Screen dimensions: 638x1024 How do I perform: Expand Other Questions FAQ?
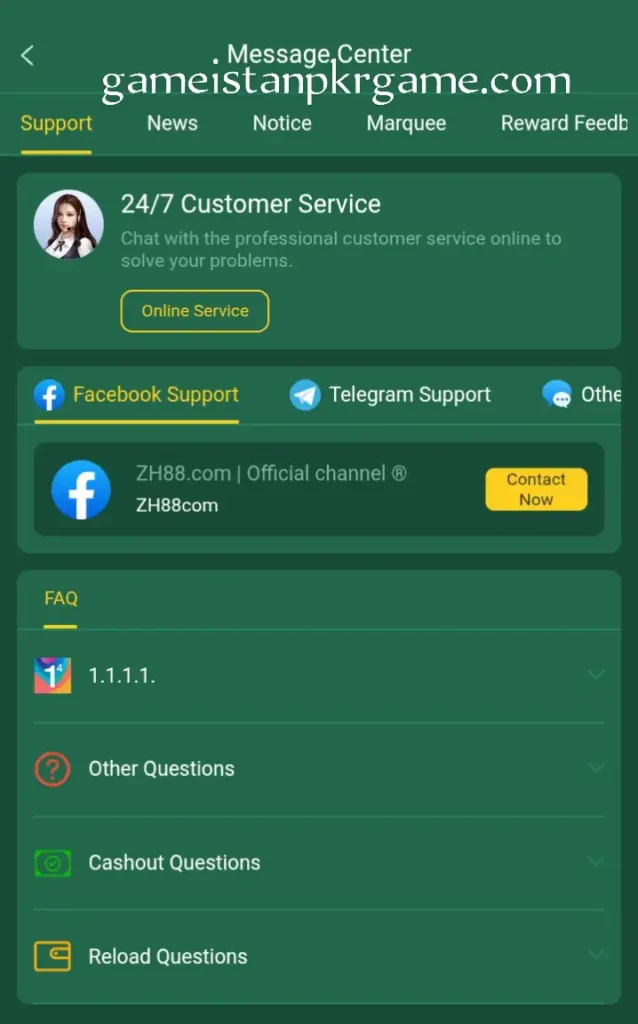(x=318, y=769)
